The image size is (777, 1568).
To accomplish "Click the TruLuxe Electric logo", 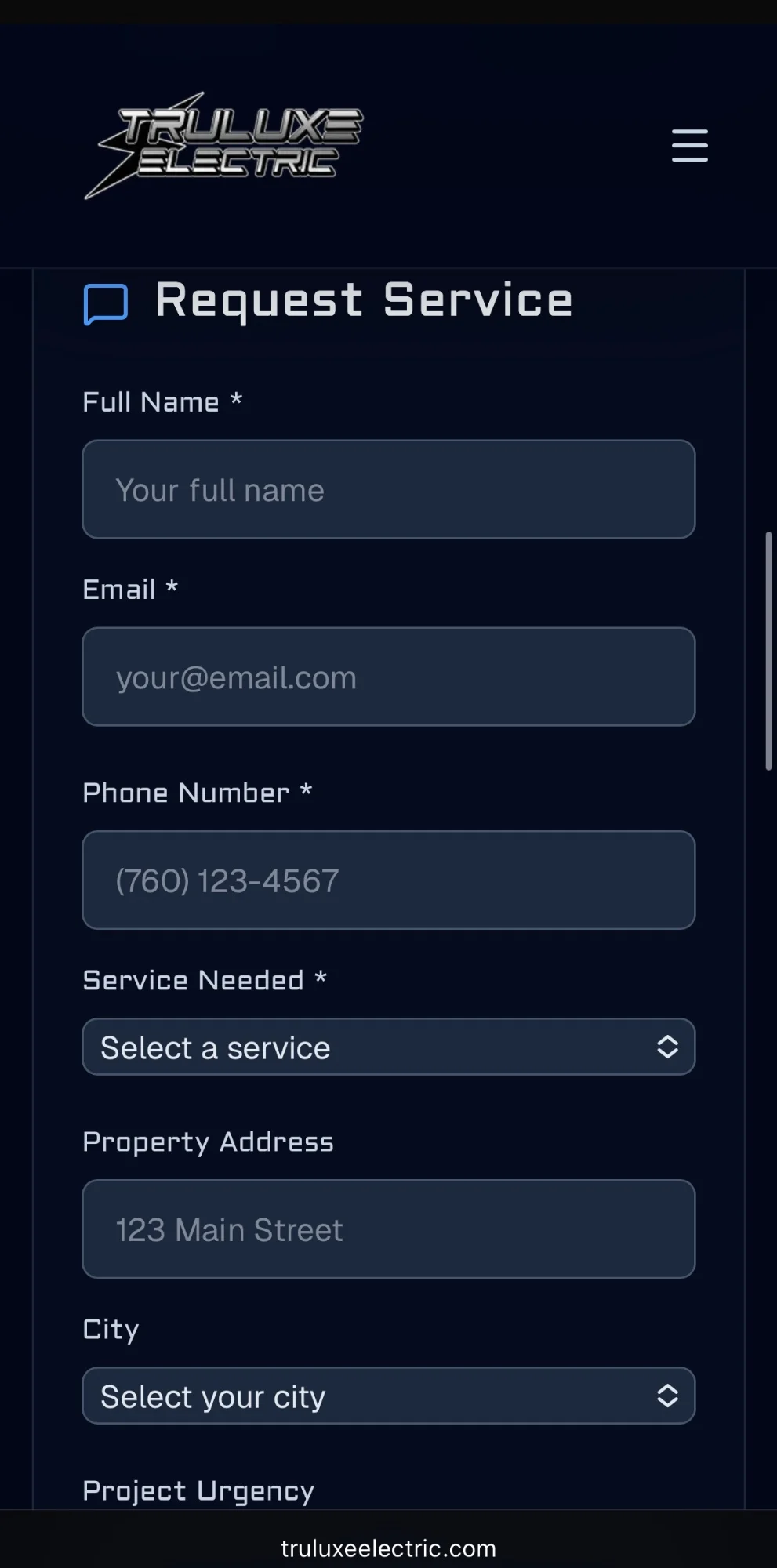I will [x=223, y=147].
